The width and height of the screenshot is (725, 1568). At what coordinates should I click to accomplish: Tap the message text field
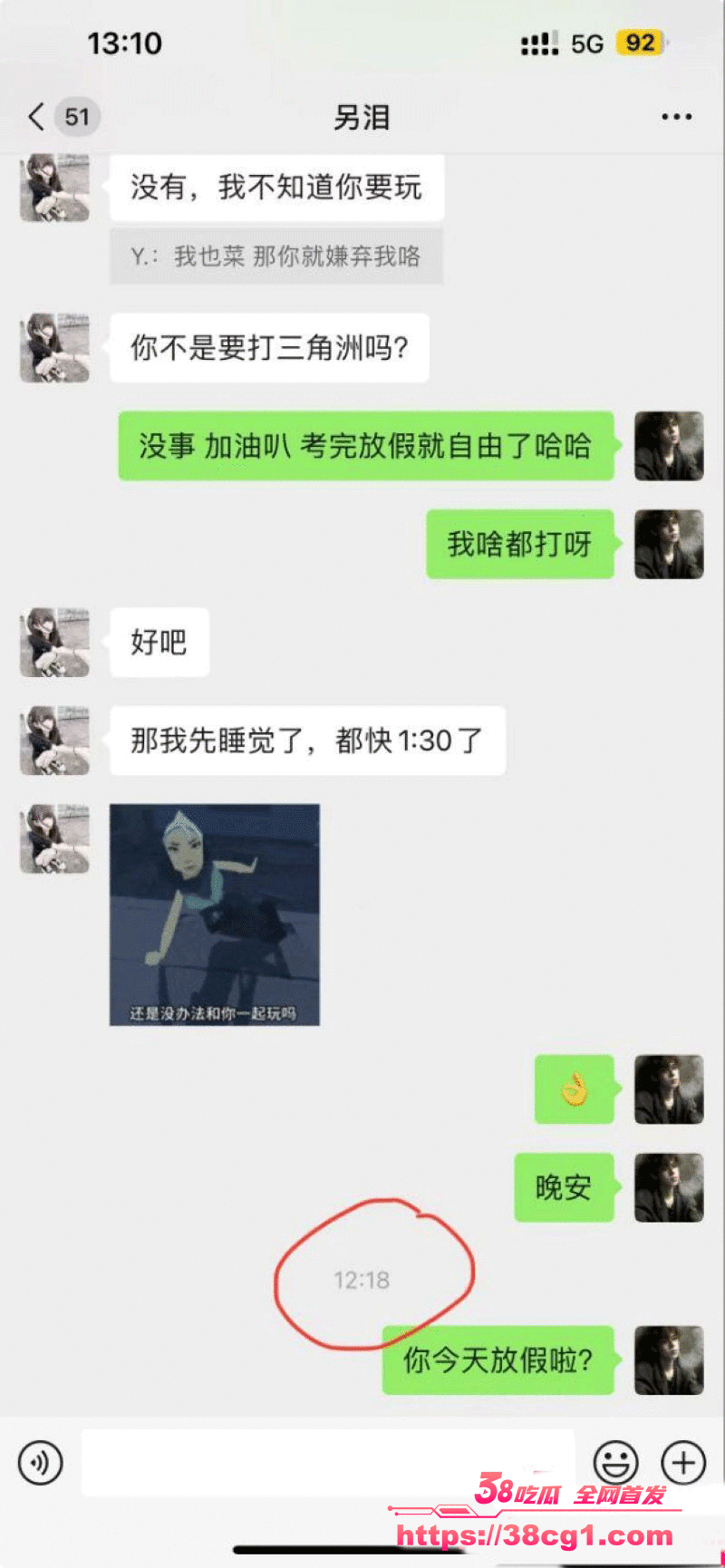[x=326, y=1462]
